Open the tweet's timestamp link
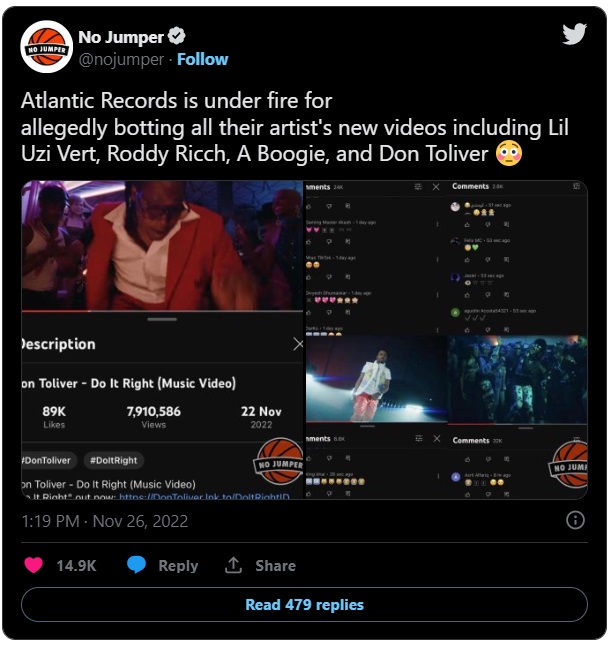 (x=104, y=521)
